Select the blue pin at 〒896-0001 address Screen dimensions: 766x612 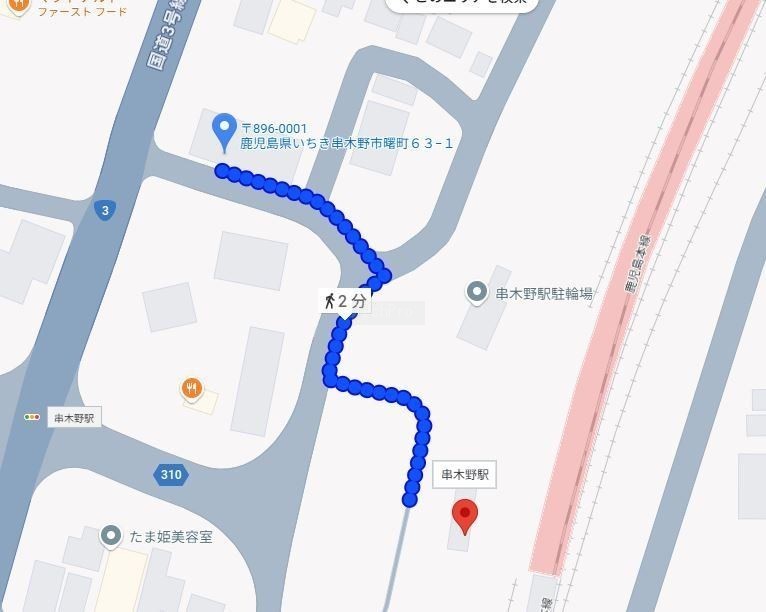point(224,129)
